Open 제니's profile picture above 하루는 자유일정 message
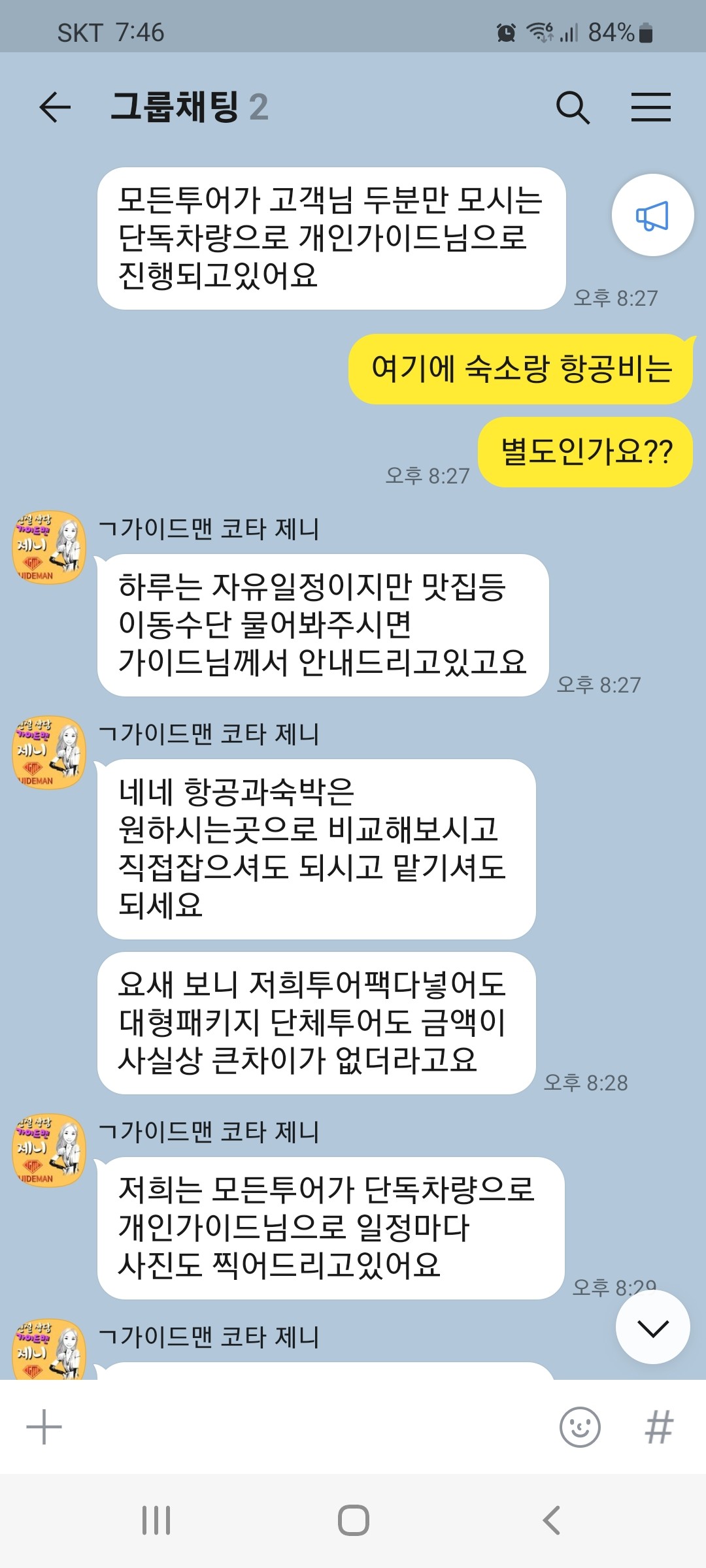This screenshot has width=706, height=1568. 49,547
